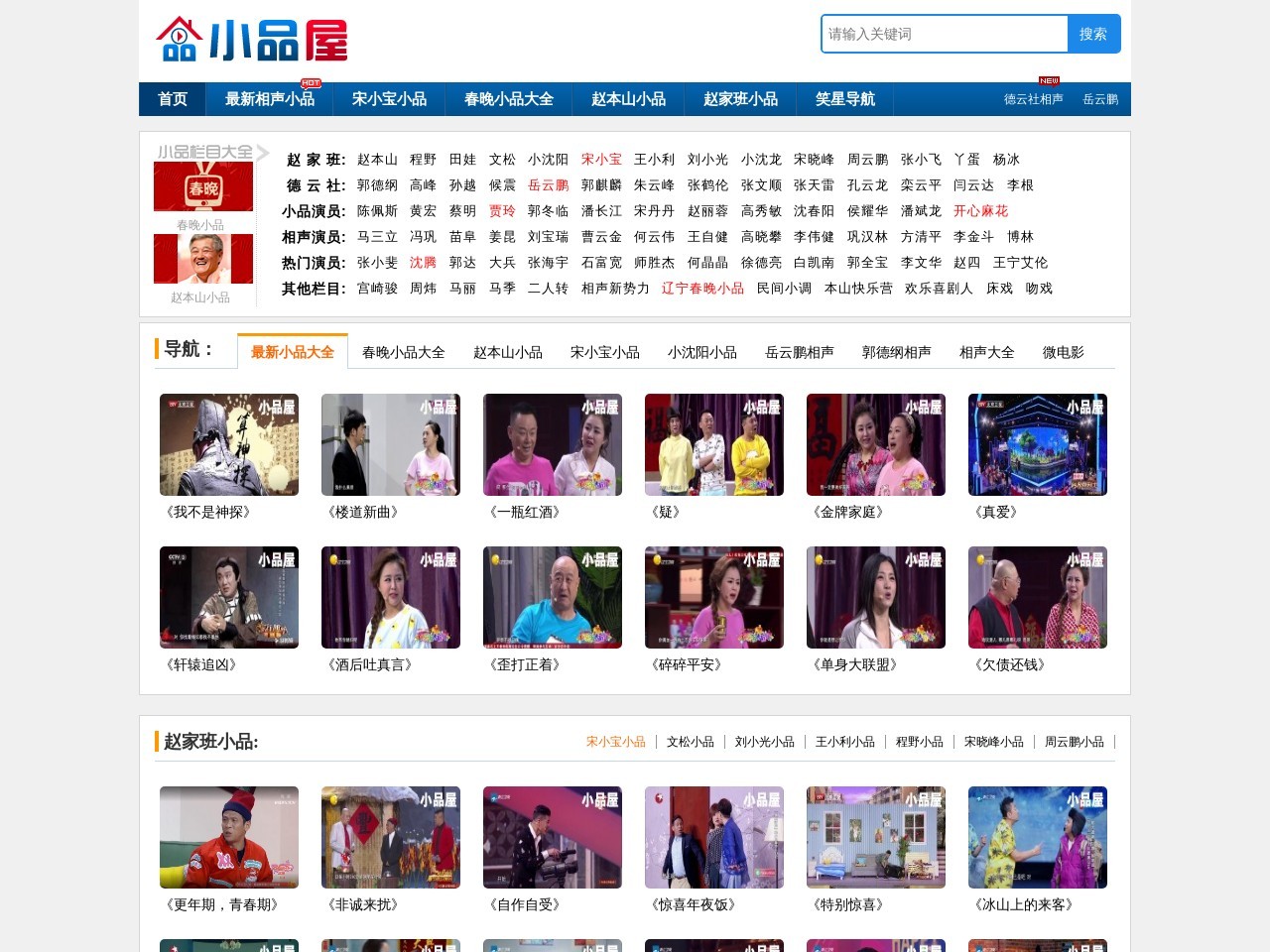The width and height of the screenshot is (1270, 952).
Task: Open 最新相声小品 in the navigation bar
Action: pos(269,99)
